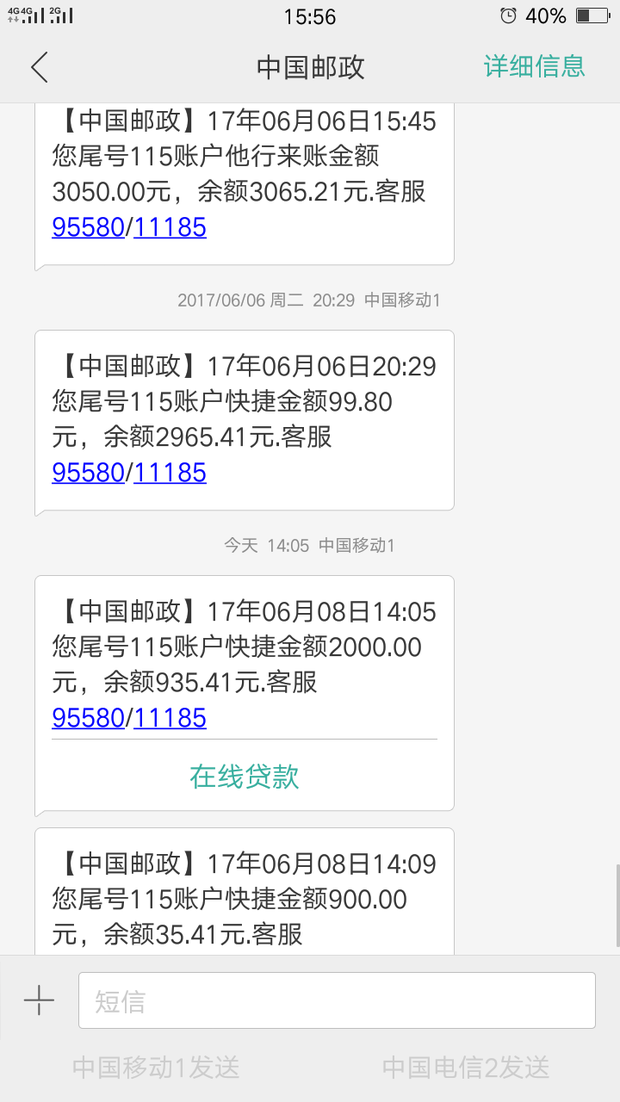The width and height of the screenshot is (620, 1102).
Task: Tap 95580 in the 14:05 message
Action: coord(88,717)
